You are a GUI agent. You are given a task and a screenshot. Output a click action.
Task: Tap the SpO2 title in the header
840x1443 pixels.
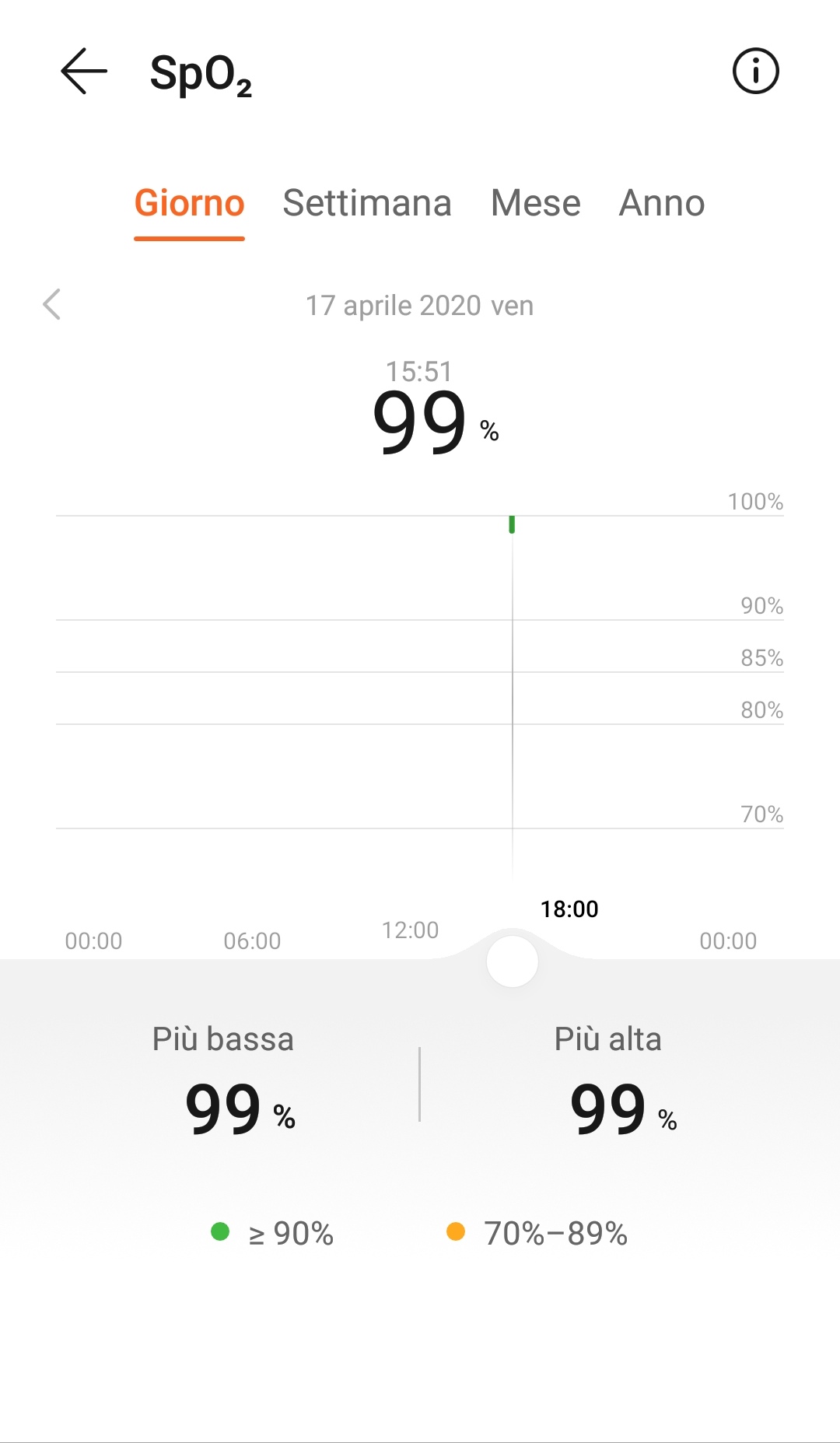201,75
